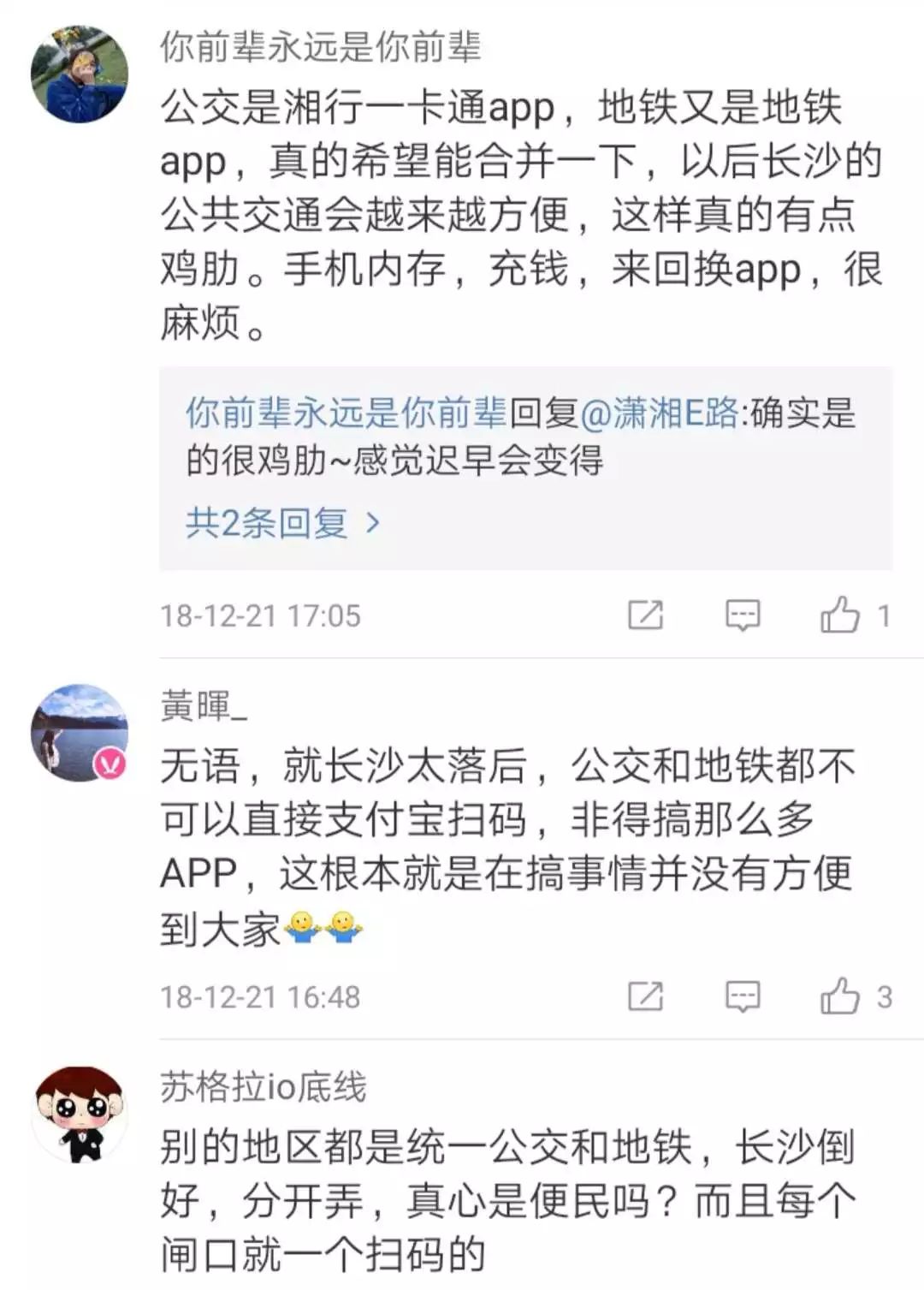Reply to the comment posted at 16:48
Screen dimensions: 924x1290
click(742, 996)
